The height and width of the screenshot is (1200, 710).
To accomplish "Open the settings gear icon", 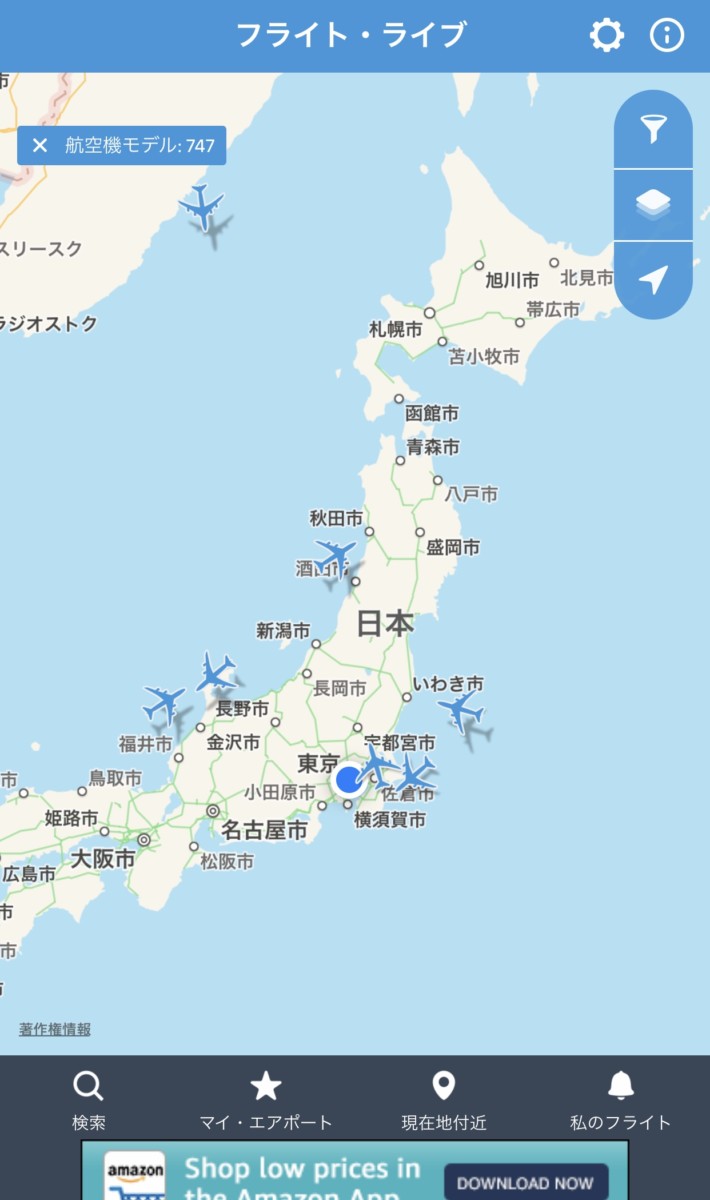I will pos(606,36).
